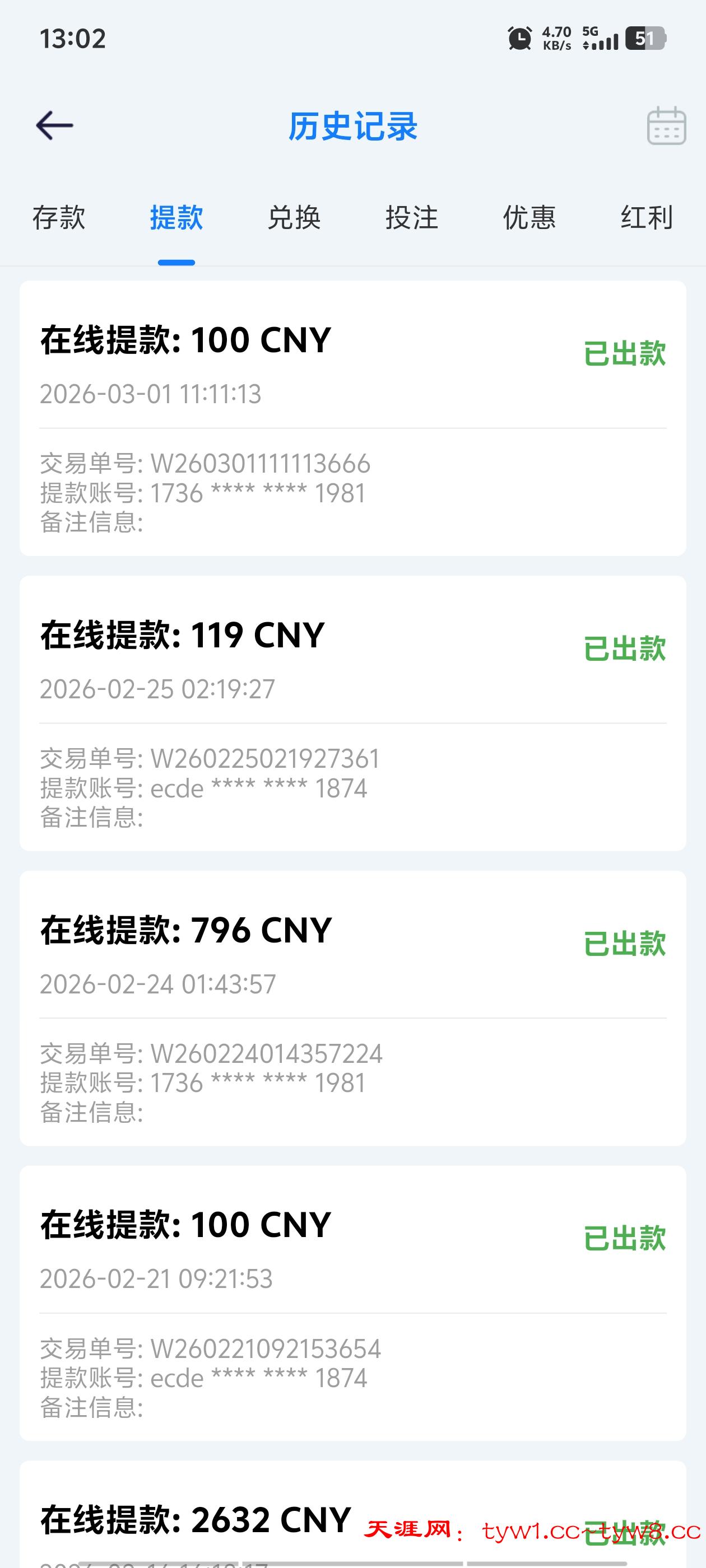Open the calendar date filter
This screenshot has height=1568, width=706.
(x=666, y=126)
